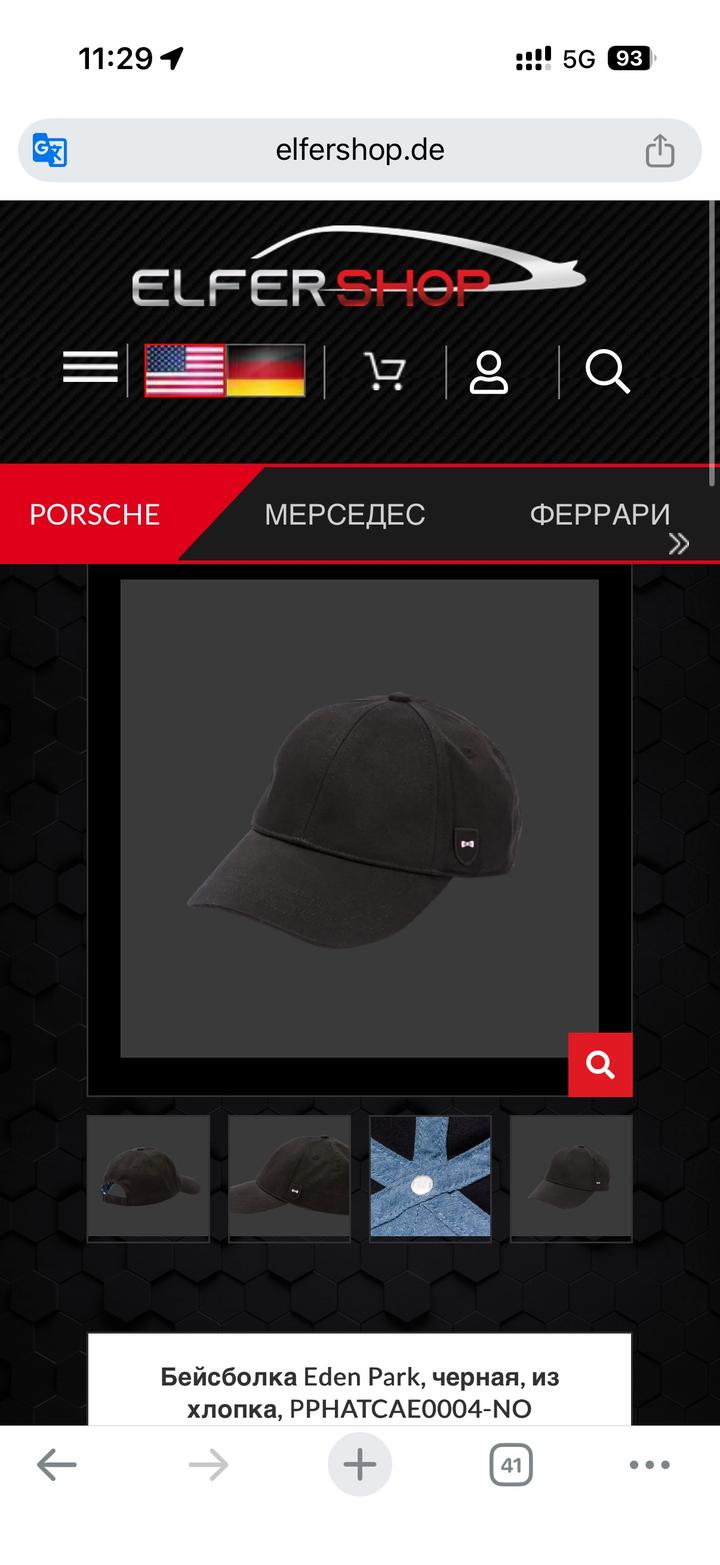This screenshot has width=720, height=1565.
Task: Select the last small cap thumbnail
Action: click(571, 1178)
